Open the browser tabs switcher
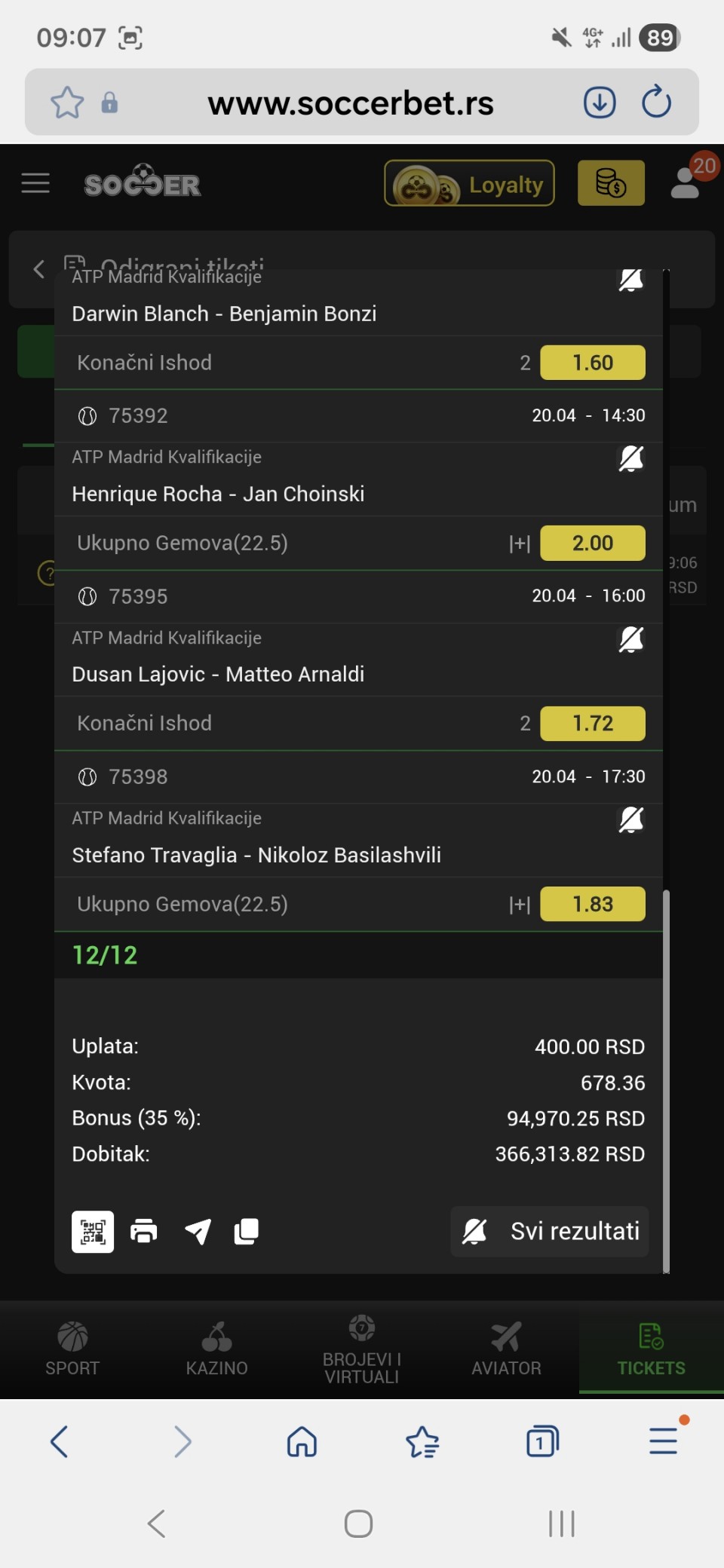This screenshot has width=724, height=1568. point(542,1441)
